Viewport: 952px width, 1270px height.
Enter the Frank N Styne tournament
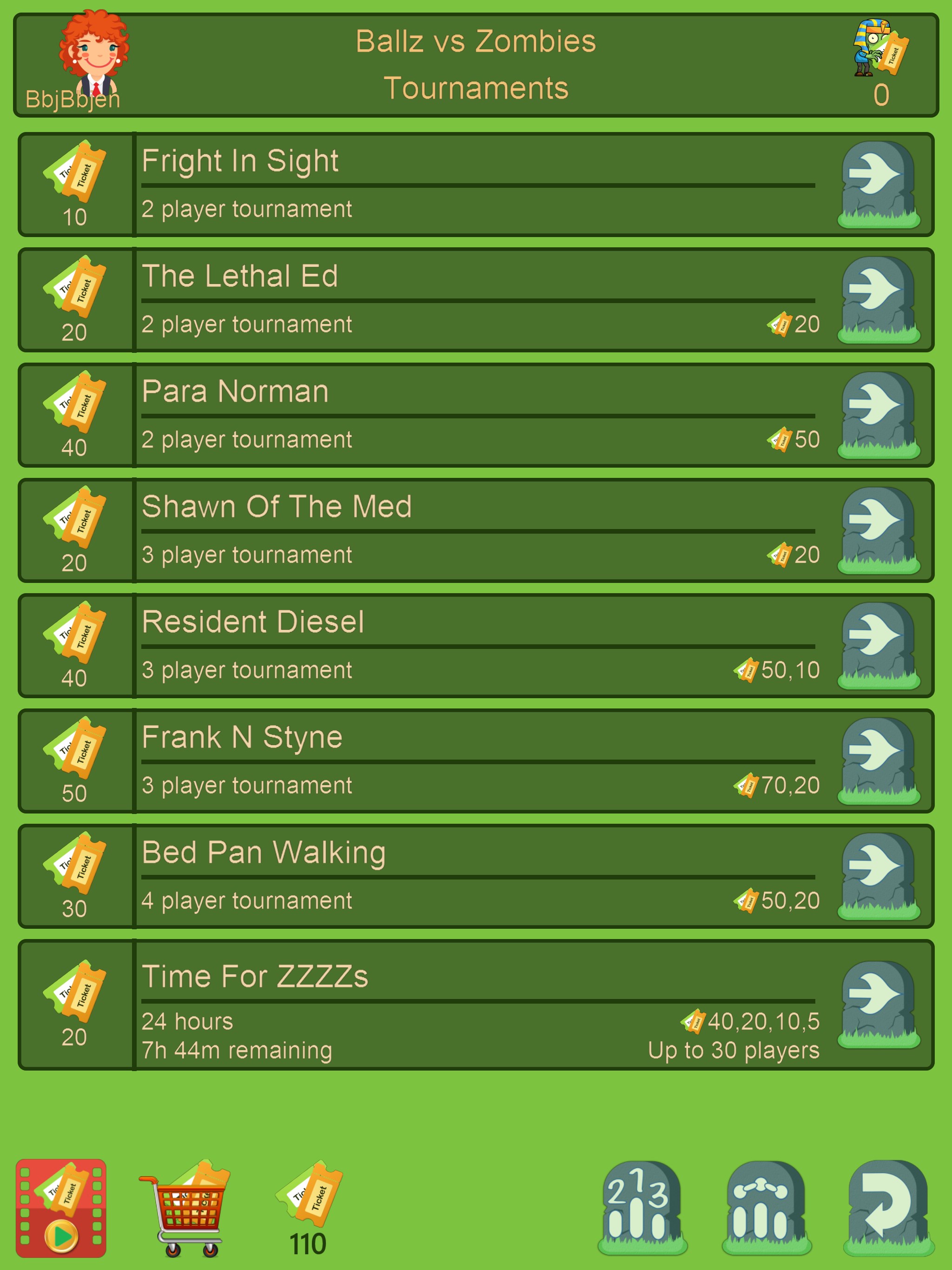(x=877, y=761)
